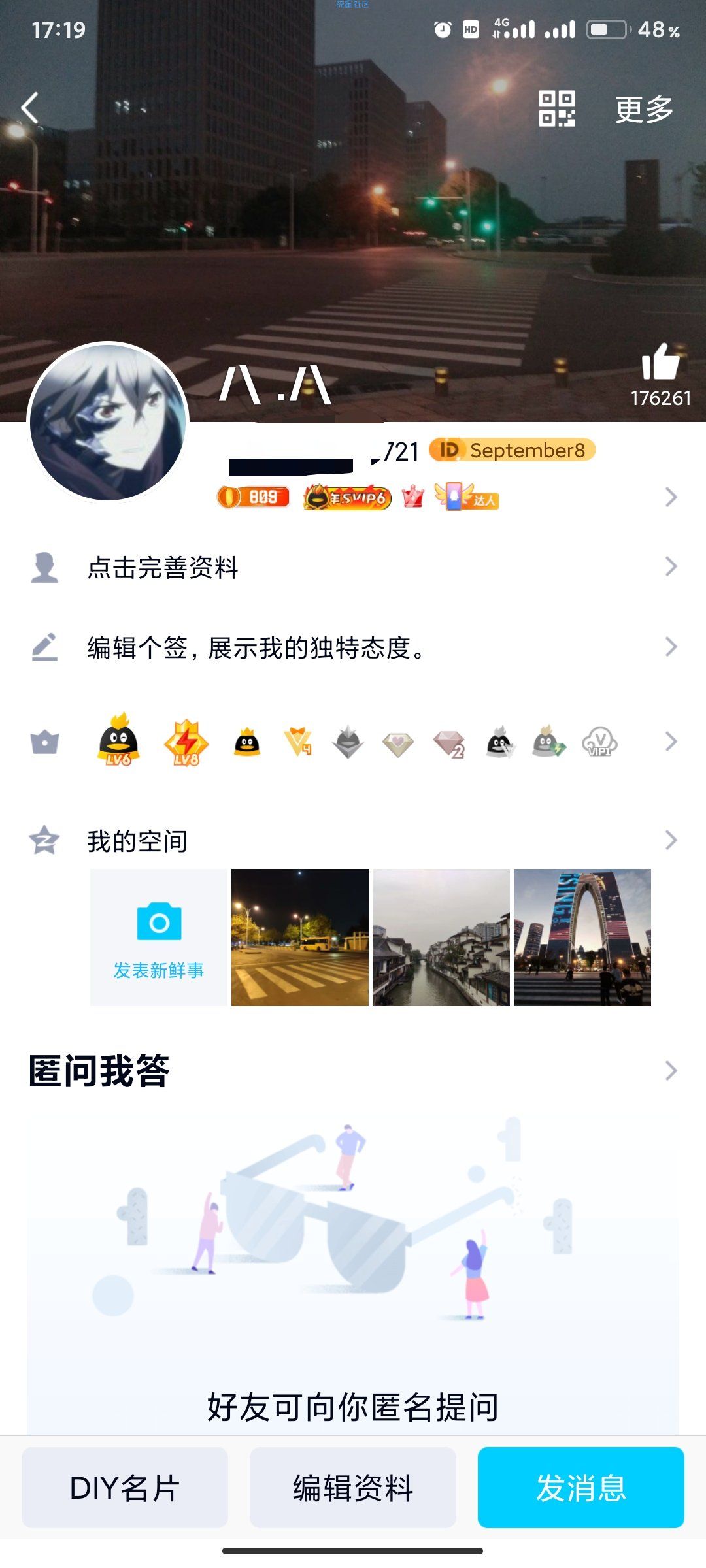This screenshot has height=1568, width=706.
Task: Send a message with 发消息
Action: (x=581, y=1488)
